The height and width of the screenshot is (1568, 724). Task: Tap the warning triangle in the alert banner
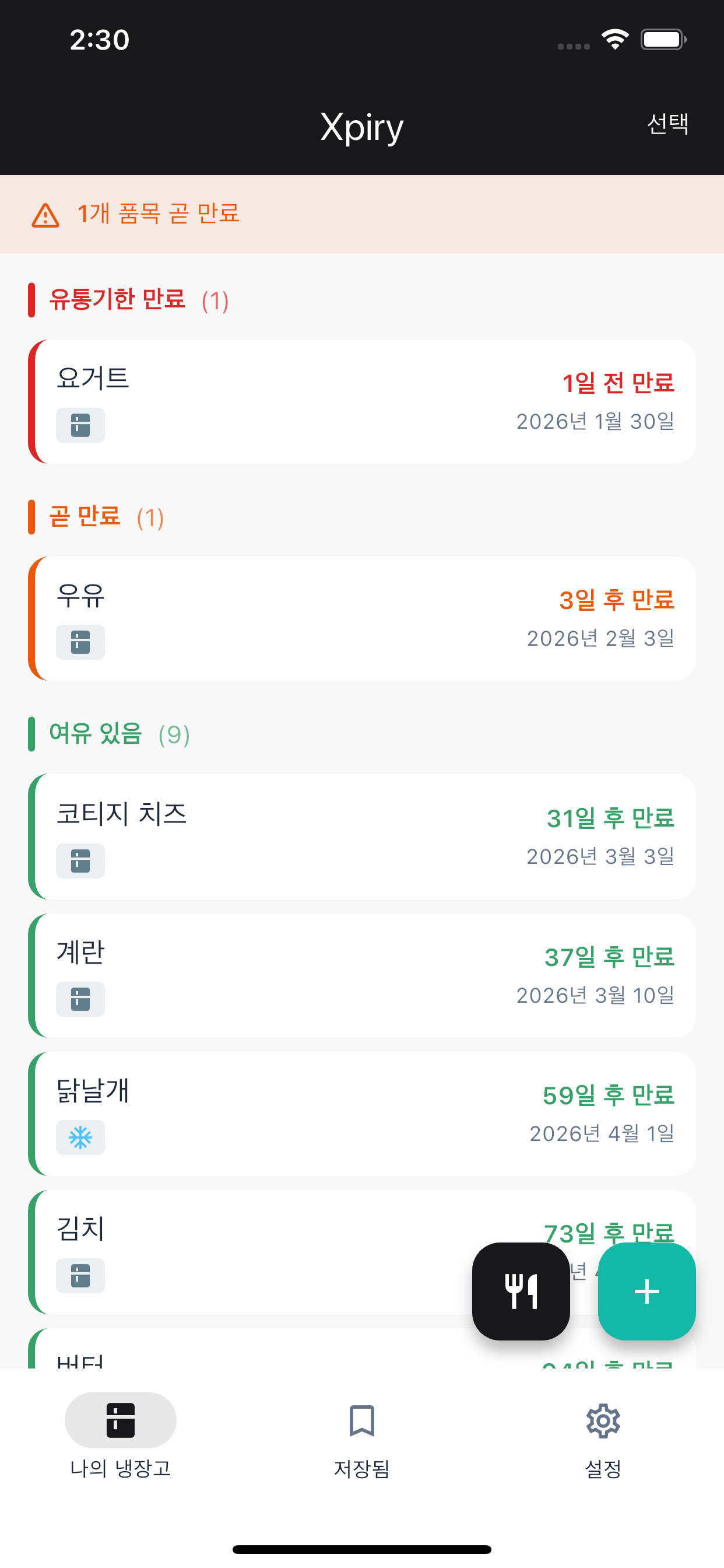tap(45, 215)
